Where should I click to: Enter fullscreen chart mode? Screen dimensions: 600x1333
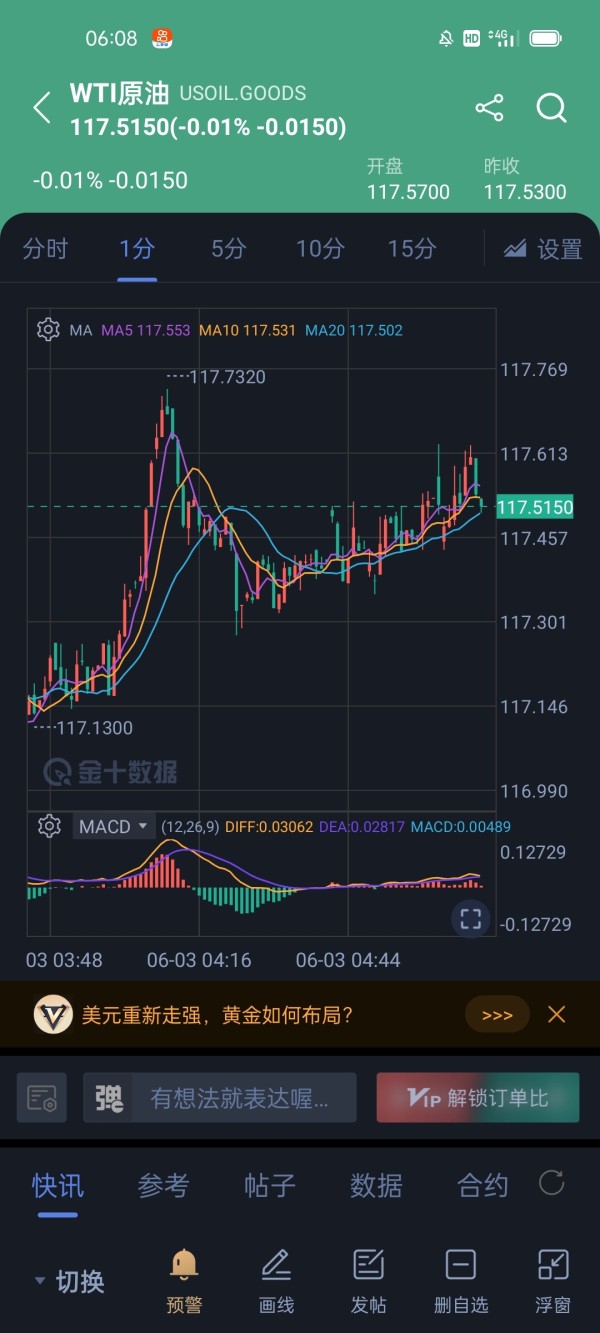pos(470,918)
